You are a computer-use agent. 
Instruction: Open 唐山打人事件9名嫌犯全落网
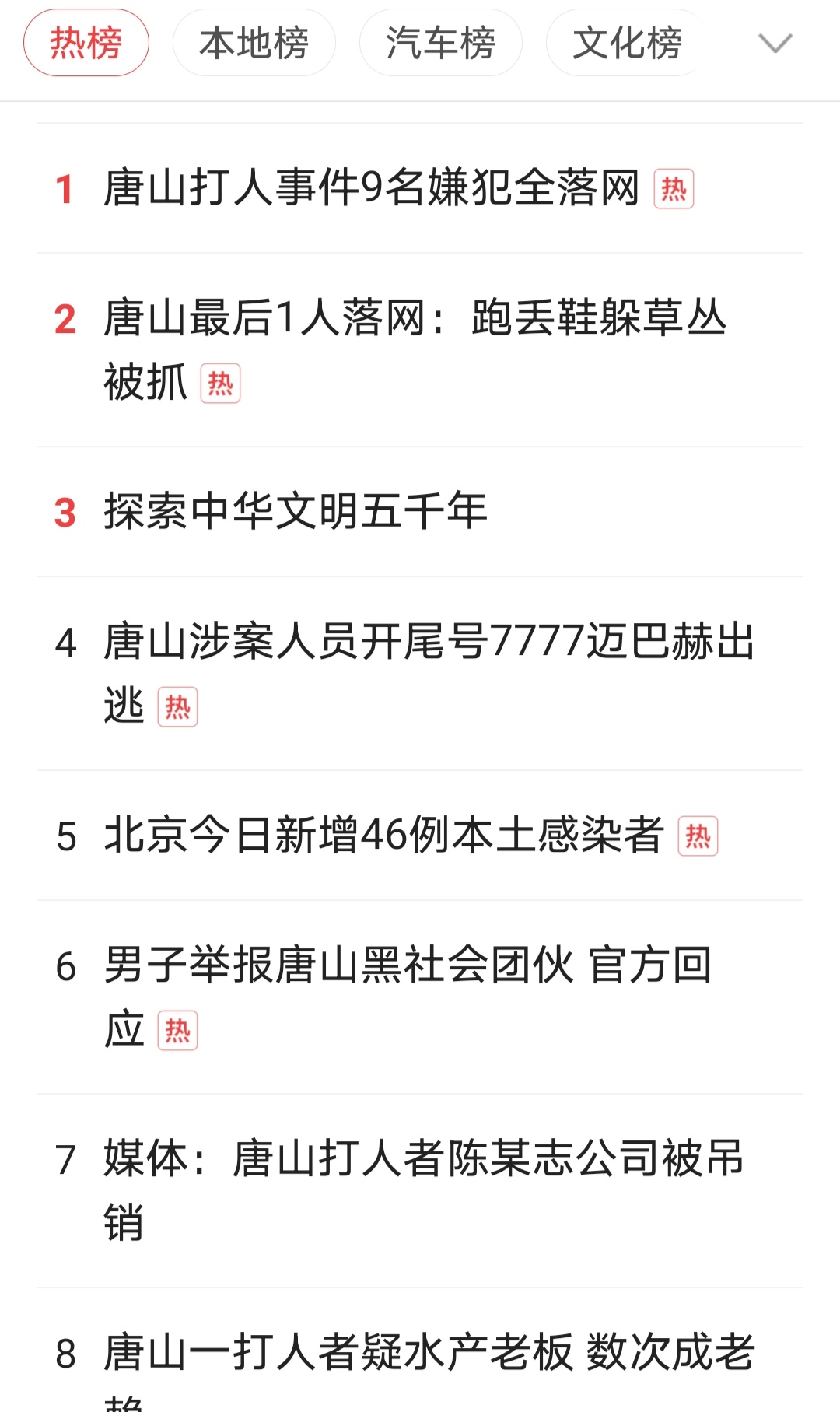pyautogui.click(x=372, y=188)
